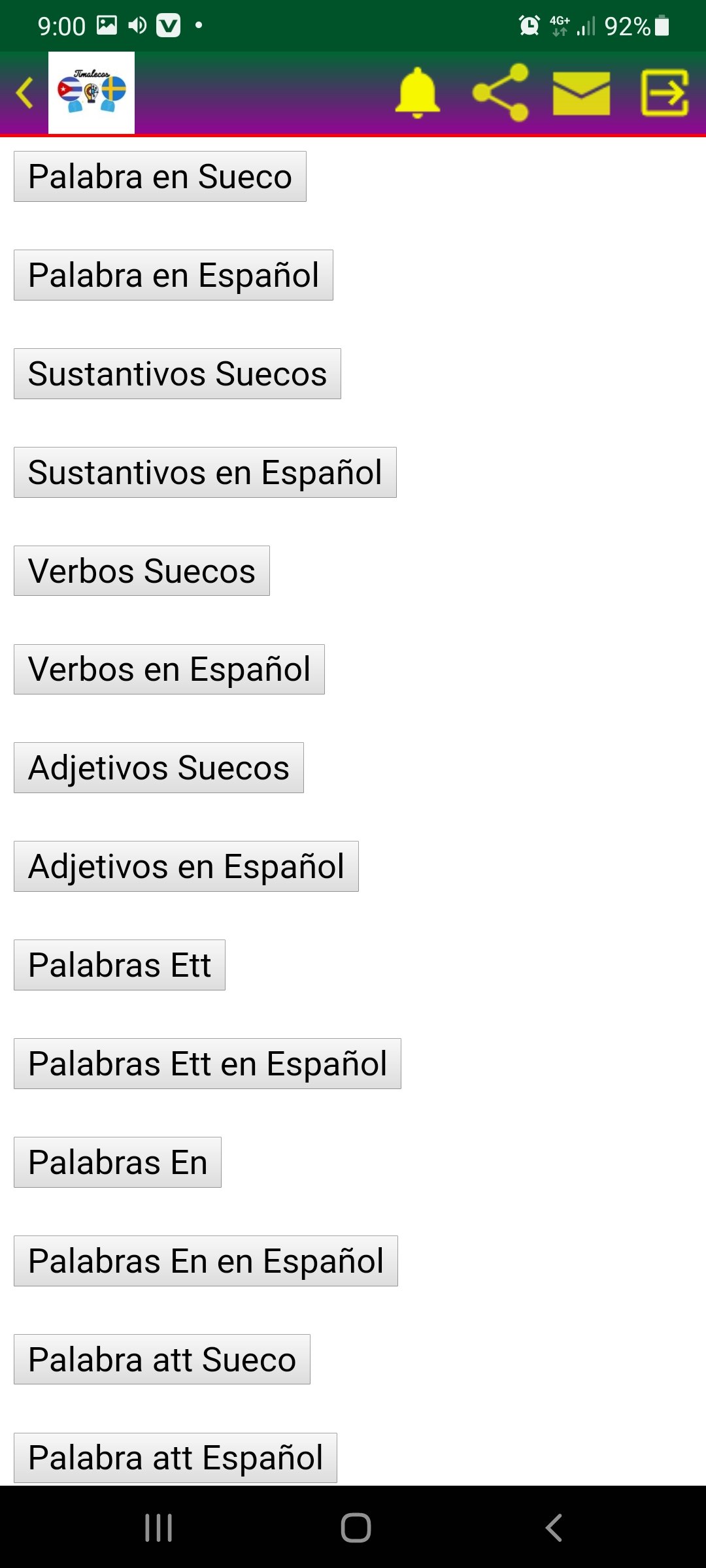The image size is (706, 1568).
Task: Open the yellow mail envelope
Action: pyautogui.click(x=582, y=93)
